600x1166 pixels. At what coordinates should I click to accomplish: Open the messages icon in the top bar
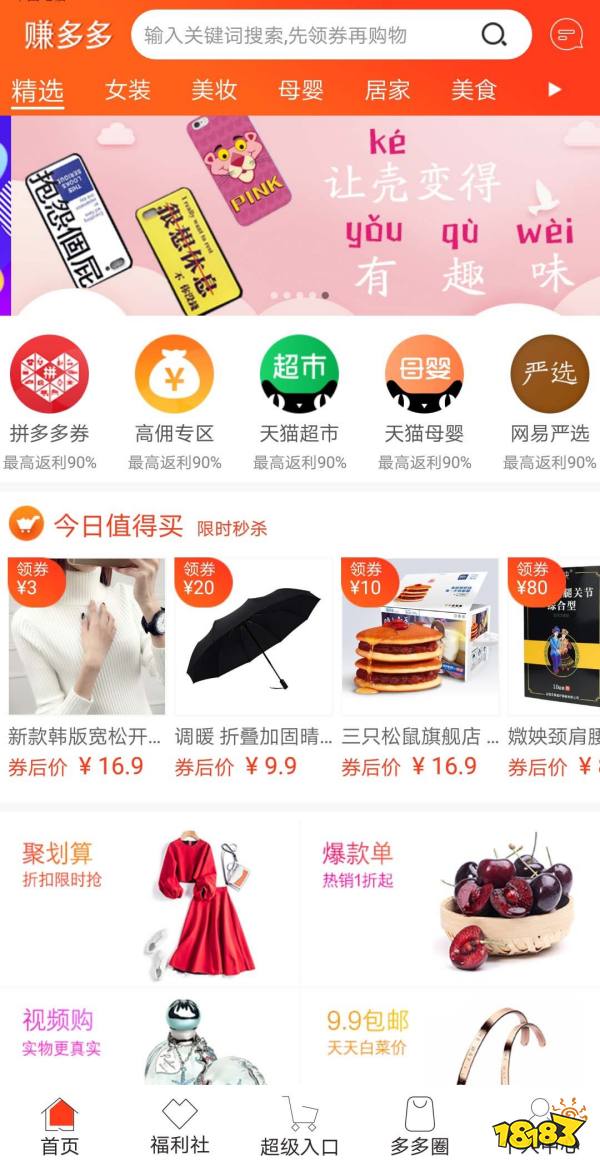click(566, 36)
